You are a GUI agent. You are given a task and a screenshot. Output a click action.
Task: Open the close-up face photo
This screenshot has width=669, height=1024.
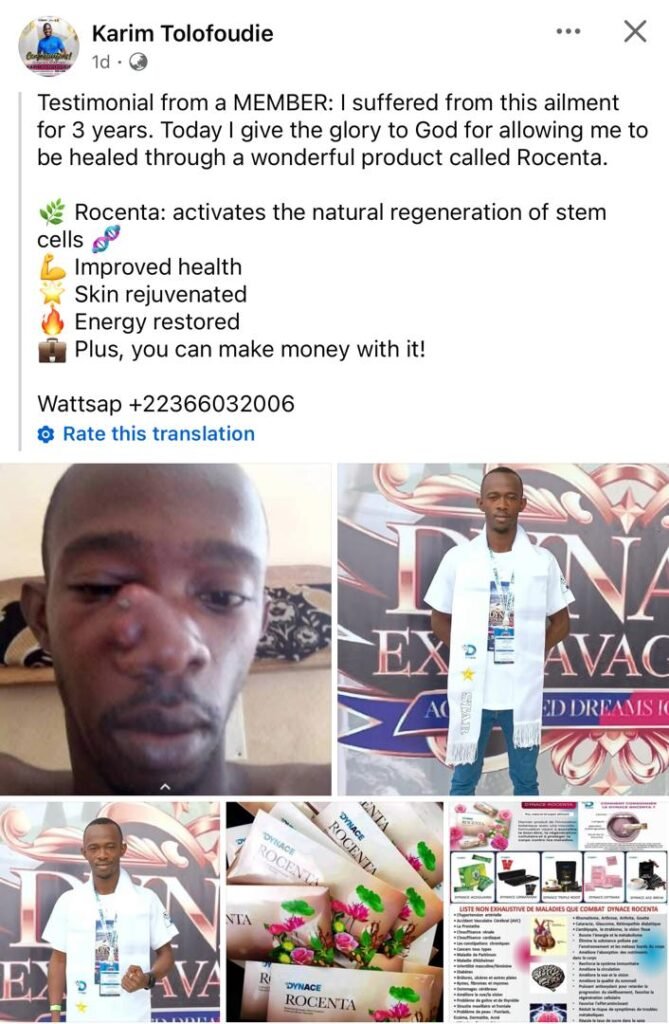[x=165, y=629]
